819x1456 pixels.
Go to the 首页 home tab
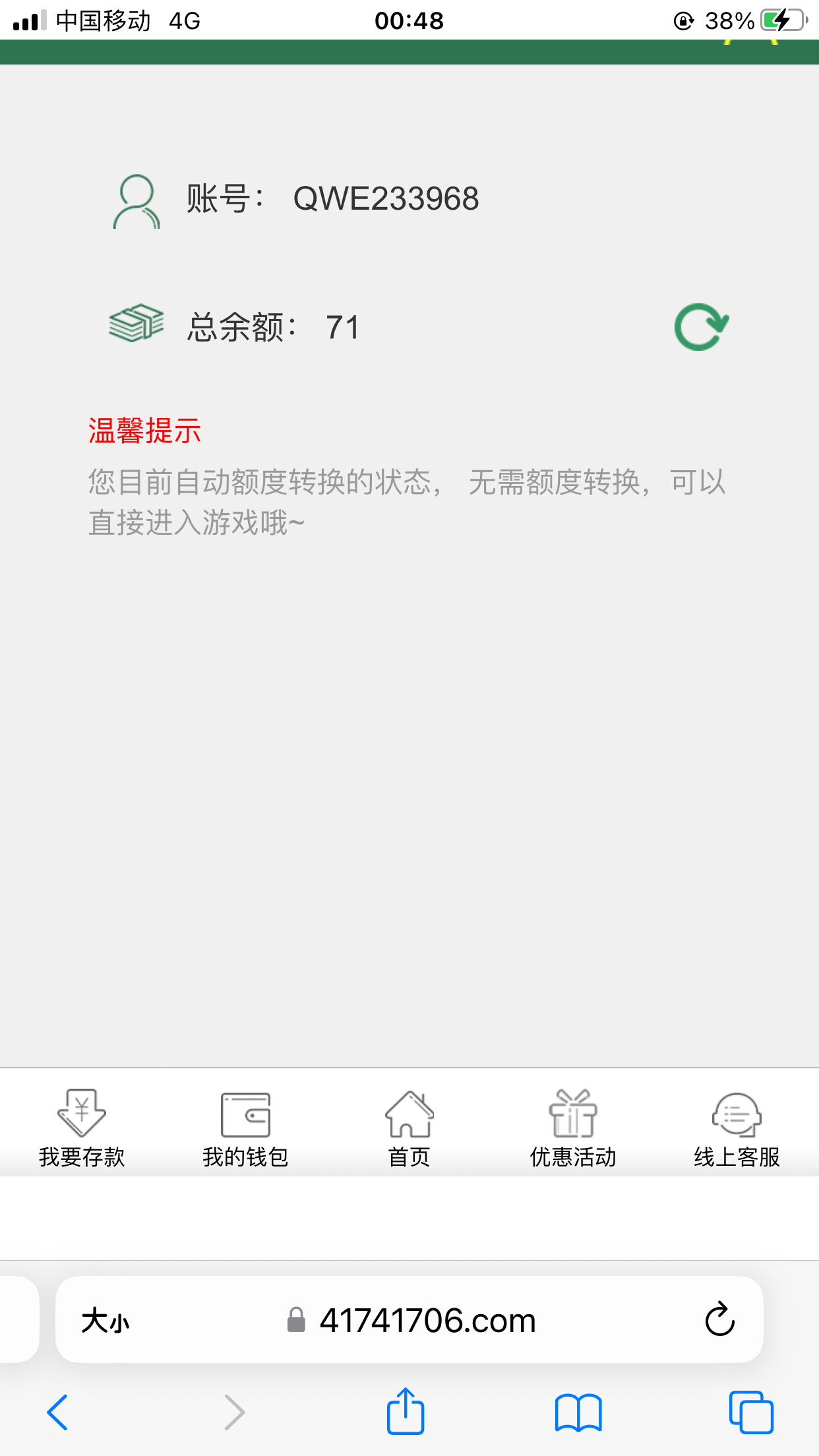409,1128
